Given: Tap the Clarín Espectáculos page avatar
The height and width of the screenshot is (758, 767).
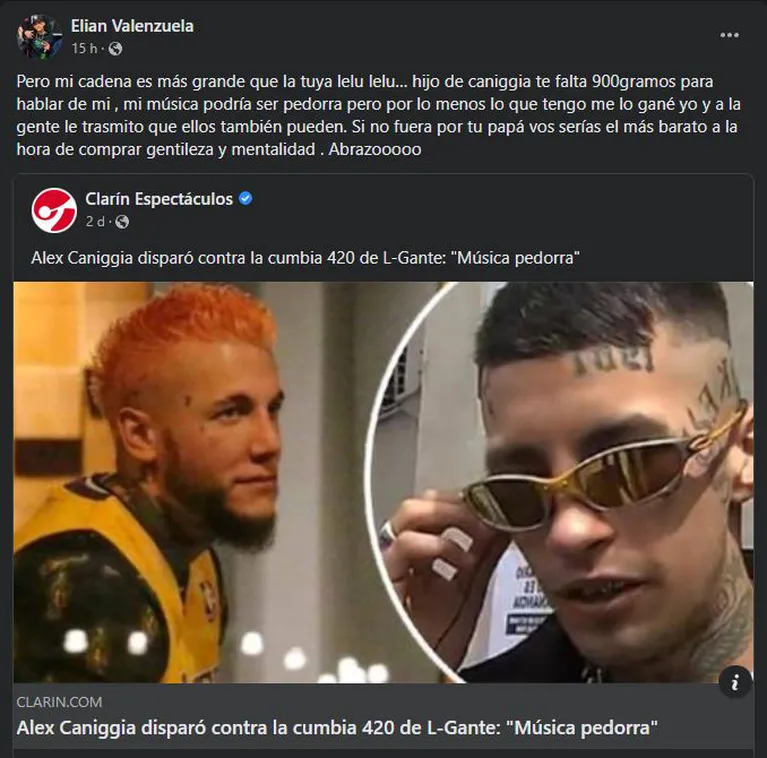Looking at the screenshot, I should click(x=54, y=210).
